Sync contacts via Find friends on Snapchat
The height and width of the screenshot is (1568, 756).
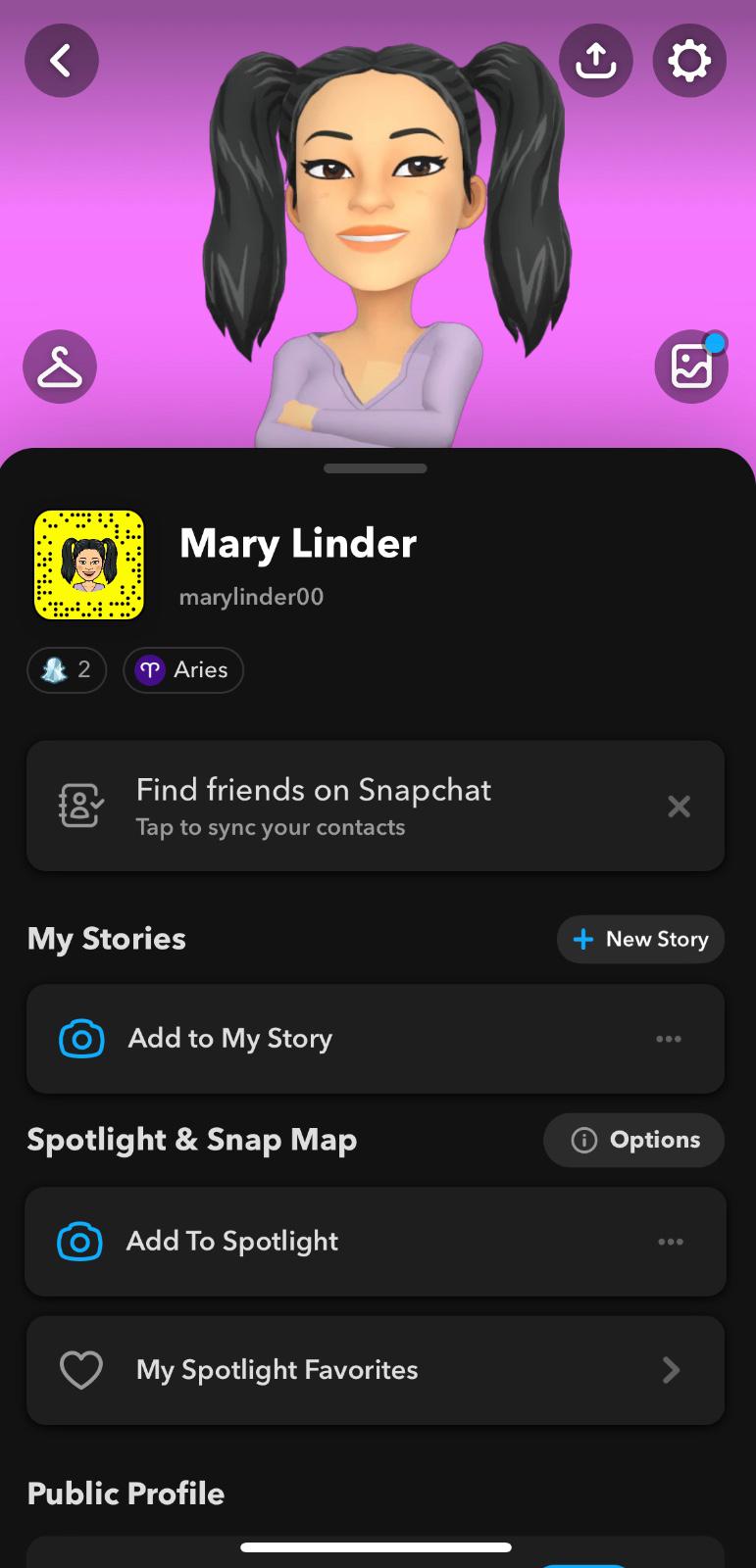pos(314,806)
